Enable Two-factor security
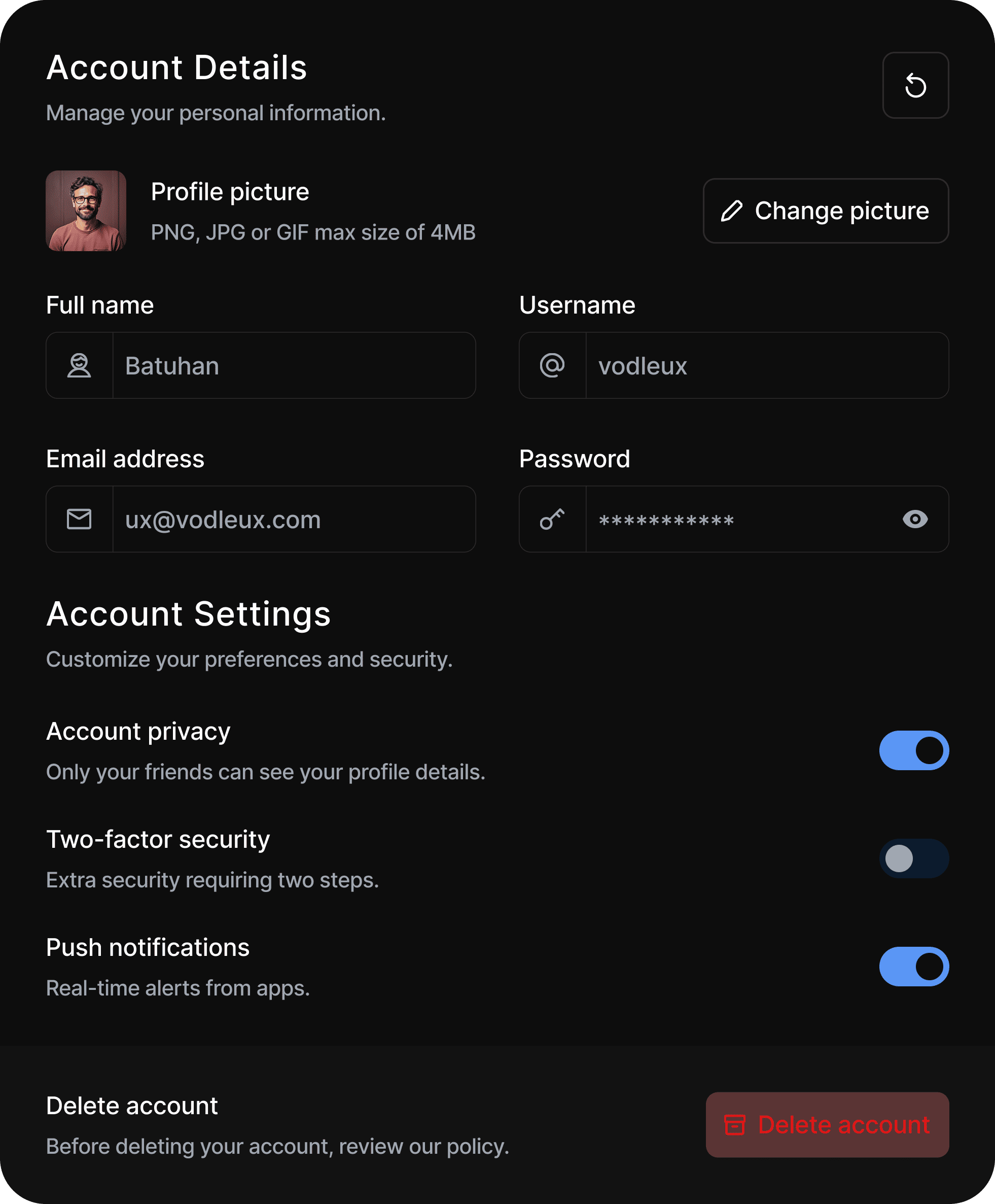The height and width of the screenshot is (1204, 995). tap(914, 859)
